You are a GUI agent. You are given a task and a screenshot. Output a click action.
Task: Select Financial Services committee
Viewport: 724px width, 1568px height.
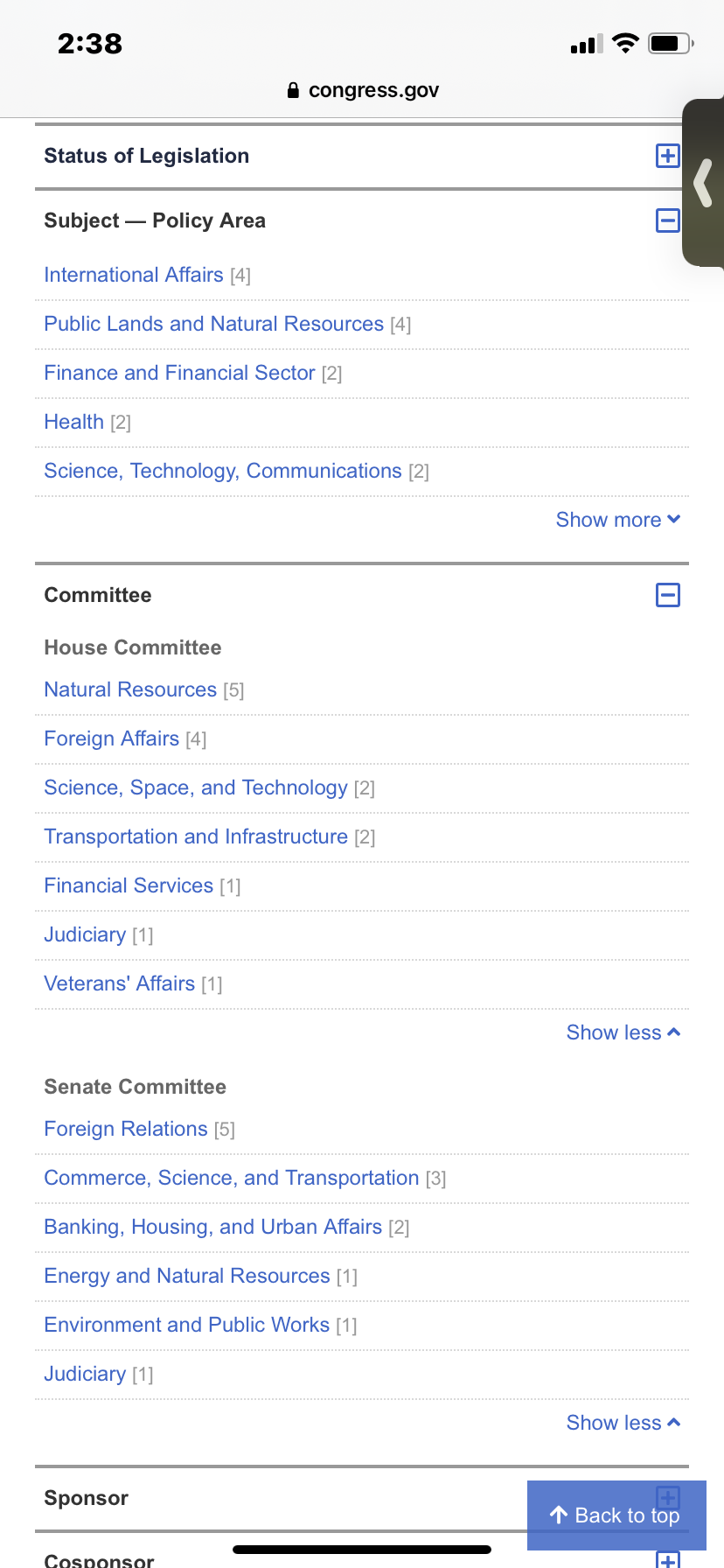click(x=129, y=885)
